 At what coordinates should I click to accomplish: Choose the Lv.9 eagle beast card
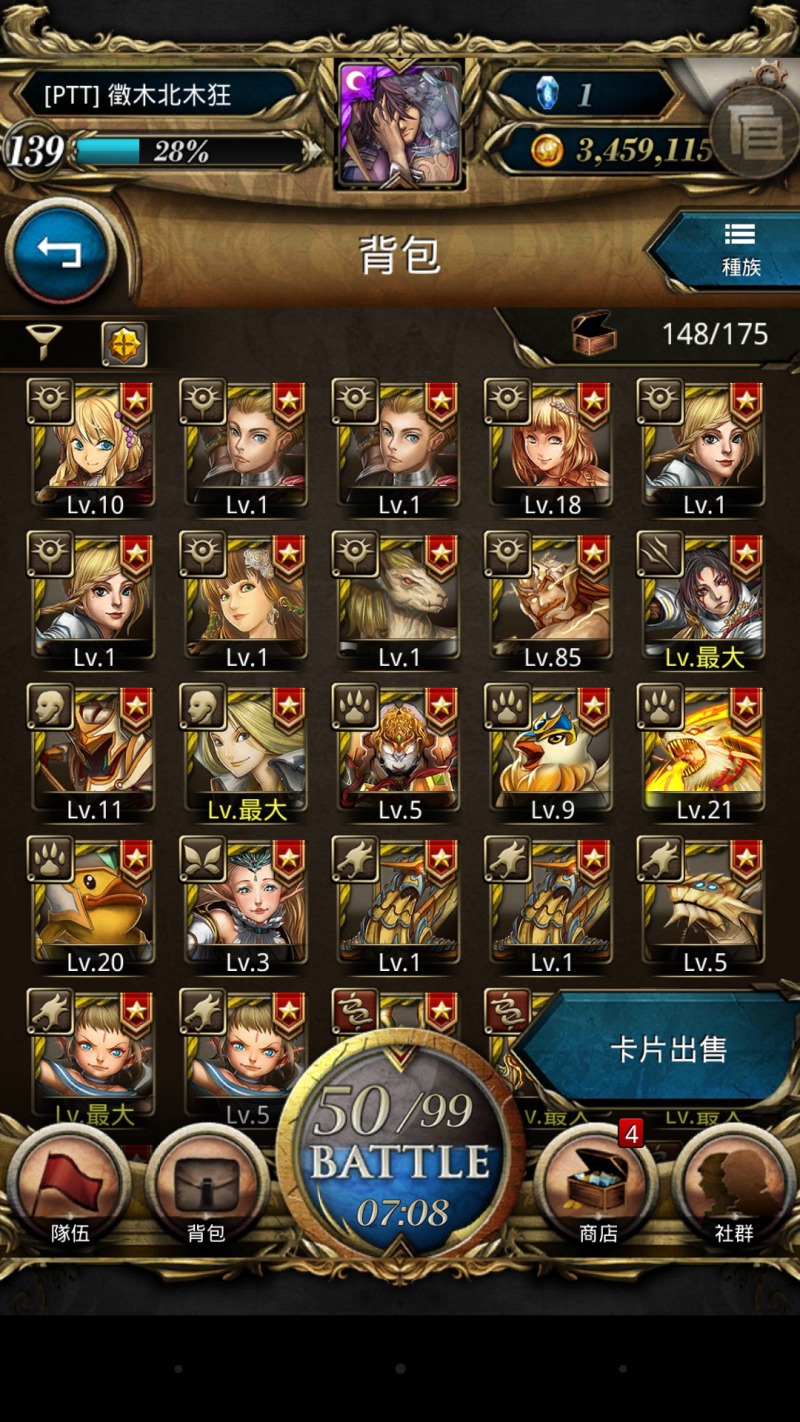(x=551, y=754)
